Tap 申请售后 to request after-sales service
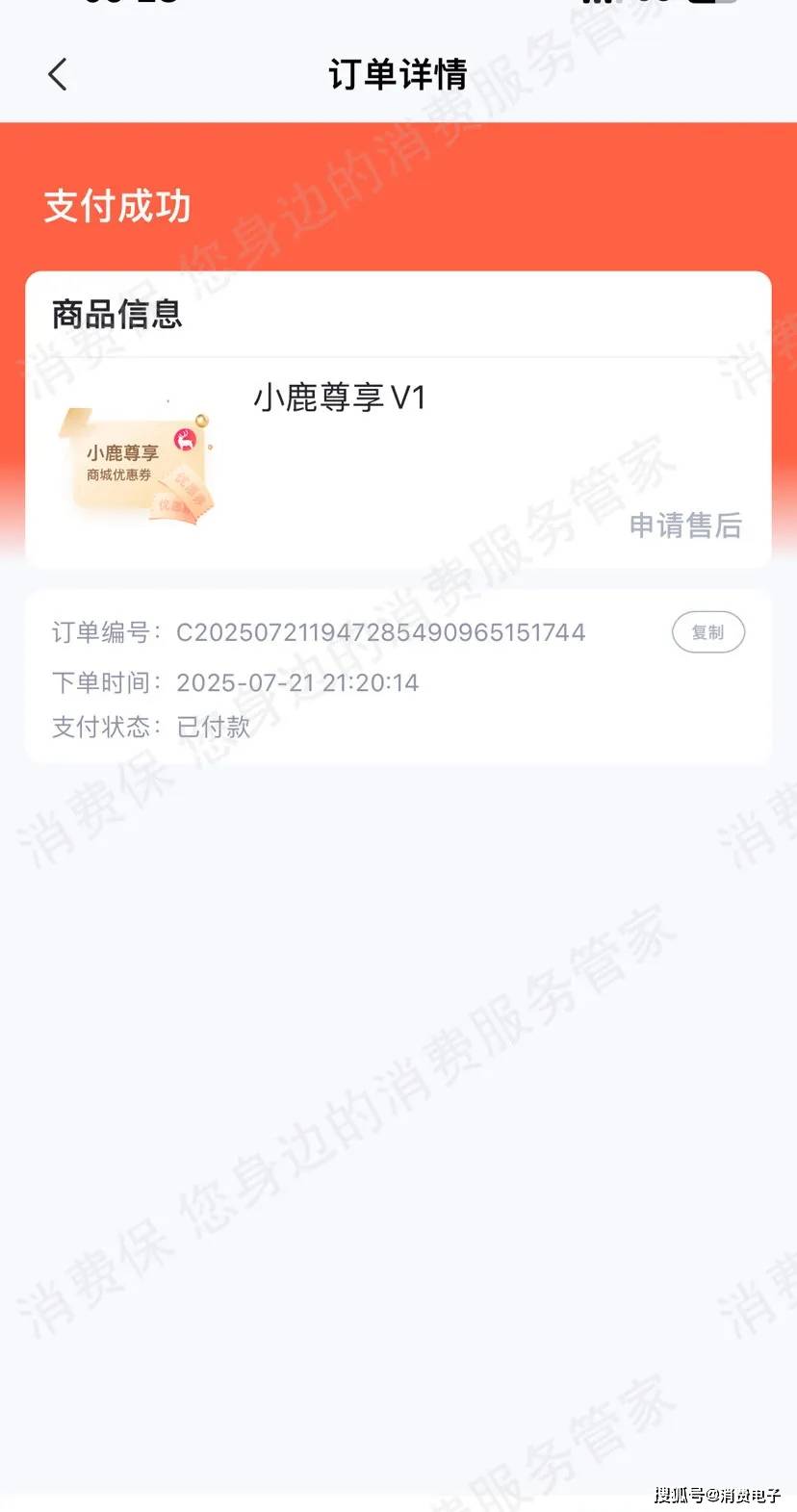Image resolution: width=797 pixels, height=1512 pixels. coord(685,525)
